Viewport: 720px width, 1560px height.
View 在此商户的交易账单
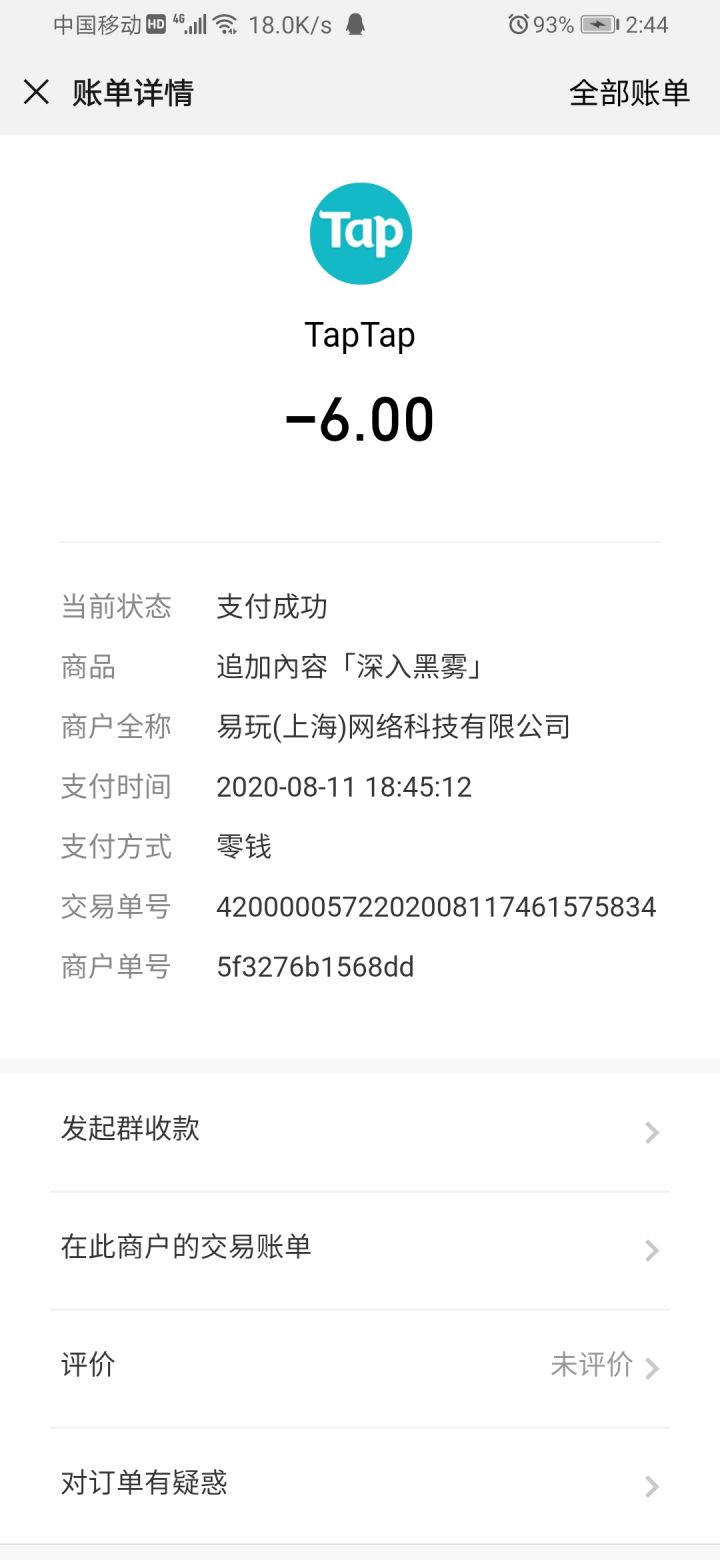(x=360, y=1249)
